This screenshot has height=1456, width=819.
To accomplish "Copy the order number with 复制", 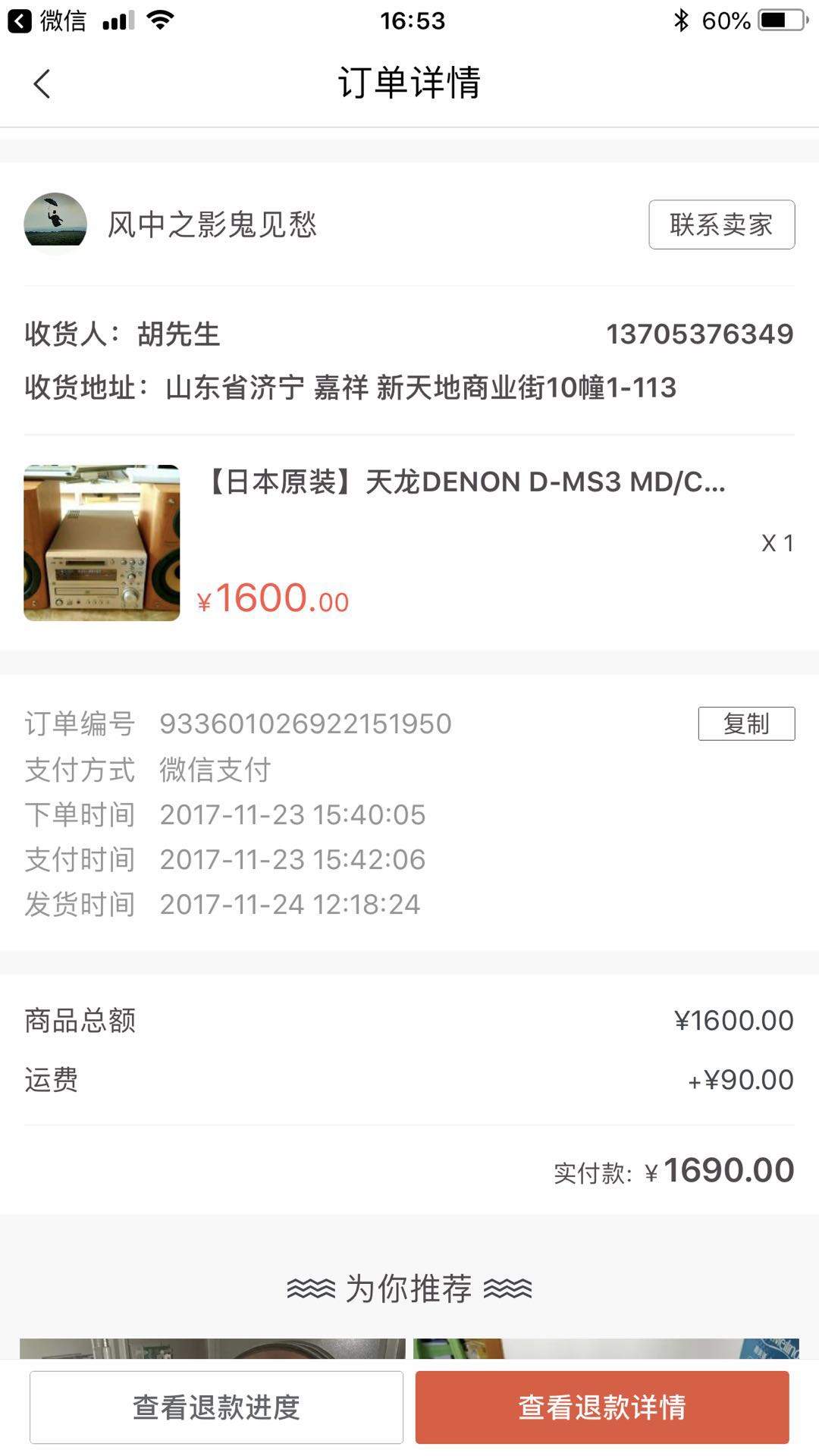I will point(746,723).
